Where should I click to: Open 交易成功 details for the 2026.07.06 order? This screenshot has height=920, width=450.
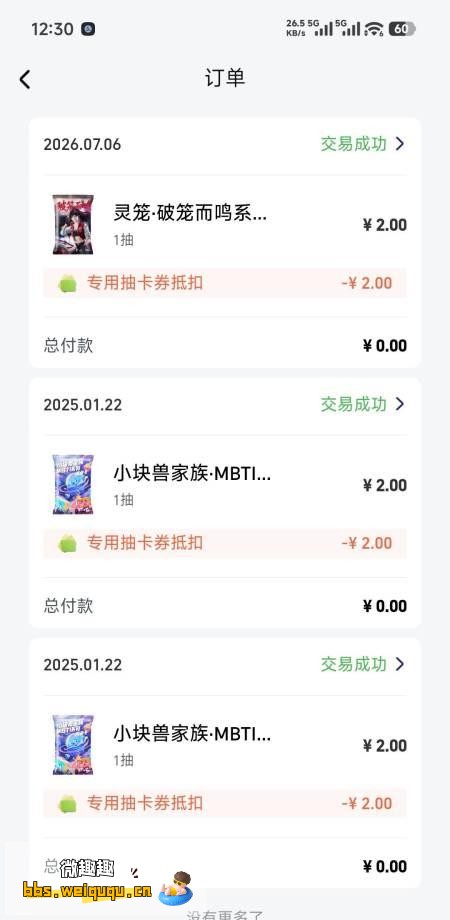tap(363, 144)
